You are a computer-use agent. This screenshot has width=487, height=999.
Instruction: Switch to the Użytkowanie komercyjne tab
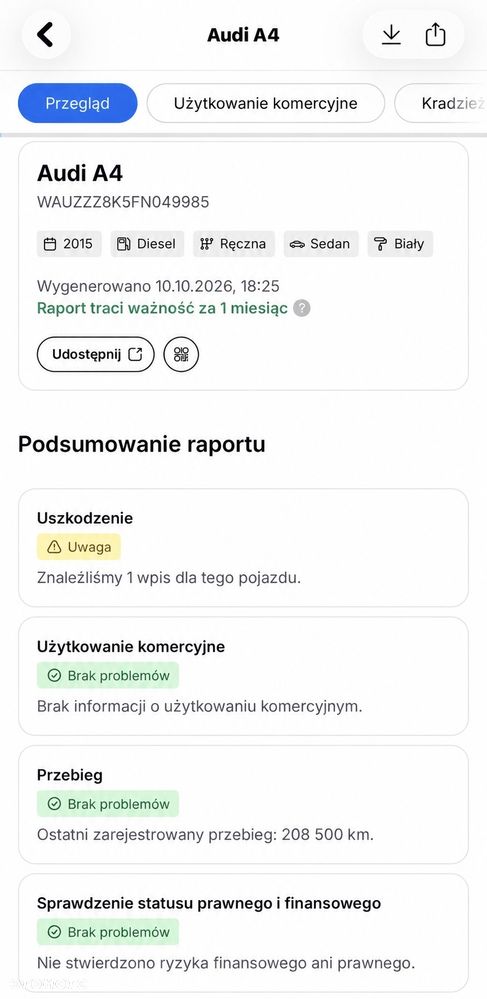coord(265,103)
